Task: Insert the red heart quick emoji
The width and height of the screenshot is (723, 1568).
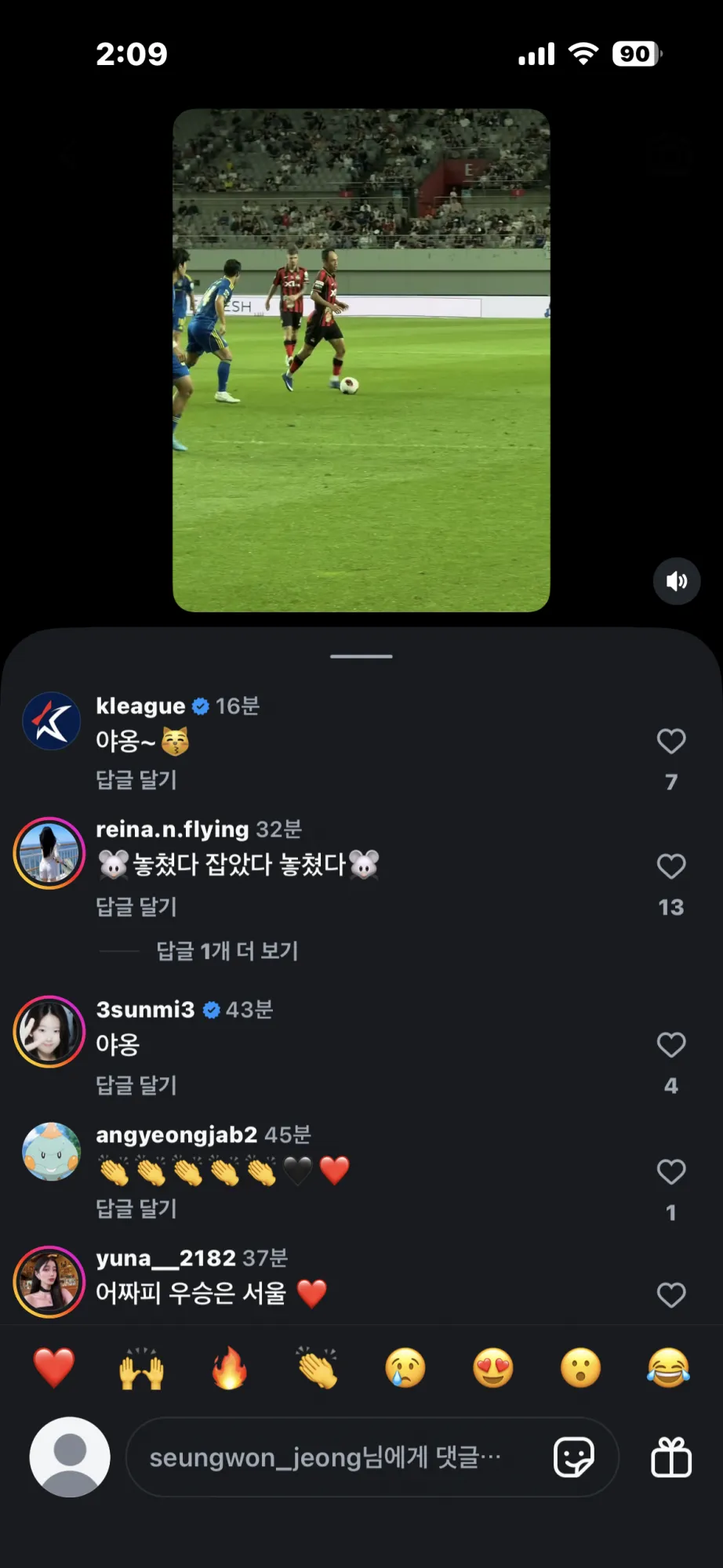Action: pos(54,1368)
